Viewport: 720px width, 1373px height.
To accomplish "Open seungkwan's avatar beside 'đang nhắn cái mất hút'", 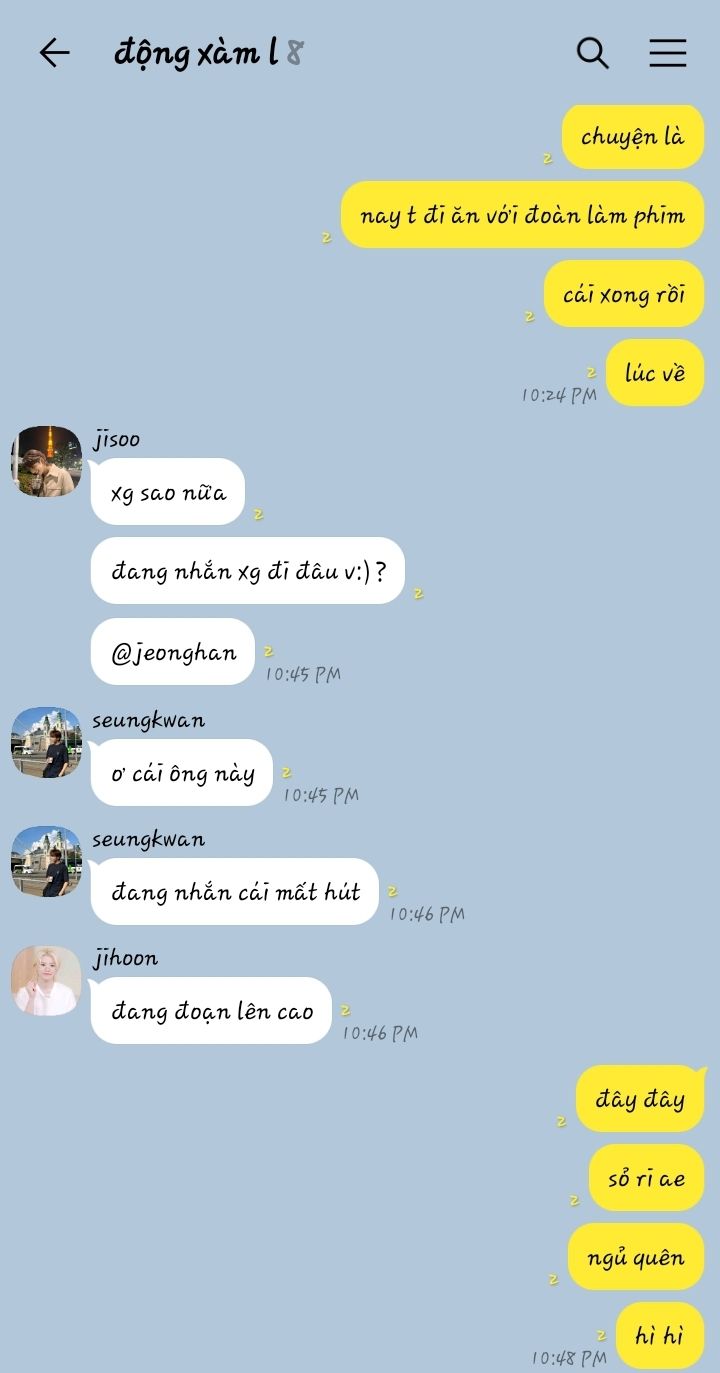I will (46, 861).
